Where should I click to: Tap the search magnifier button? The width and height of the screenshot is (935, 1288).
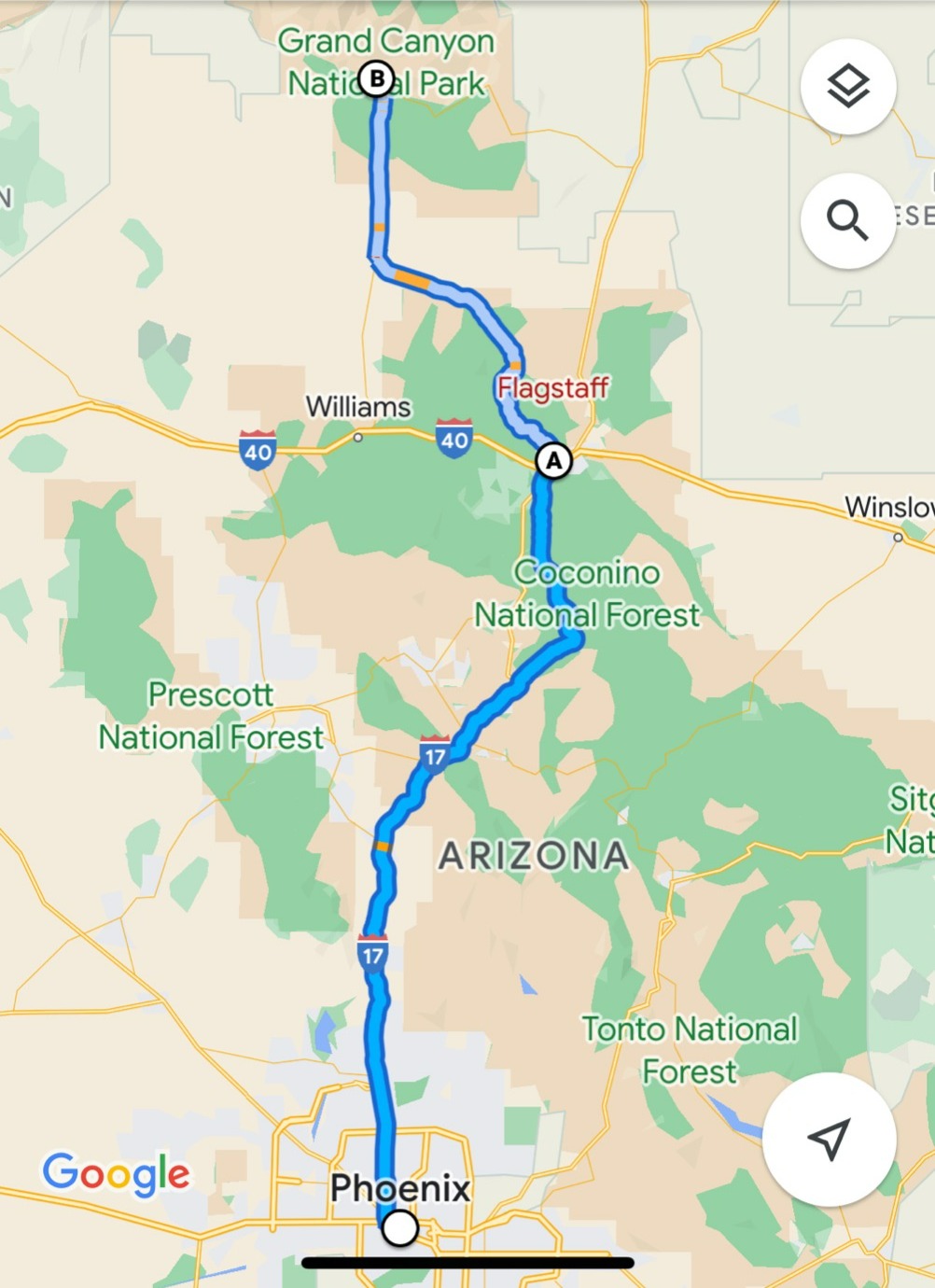[847, 220]
